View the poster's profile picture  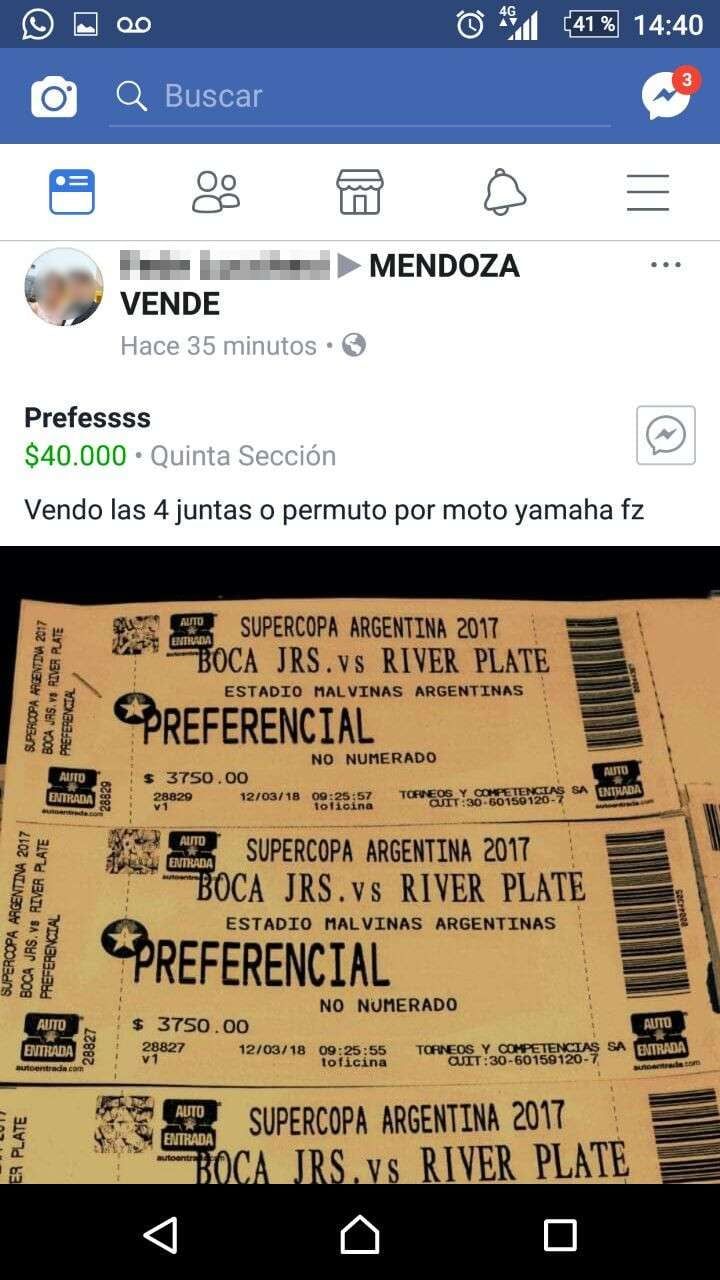point(64,287)
